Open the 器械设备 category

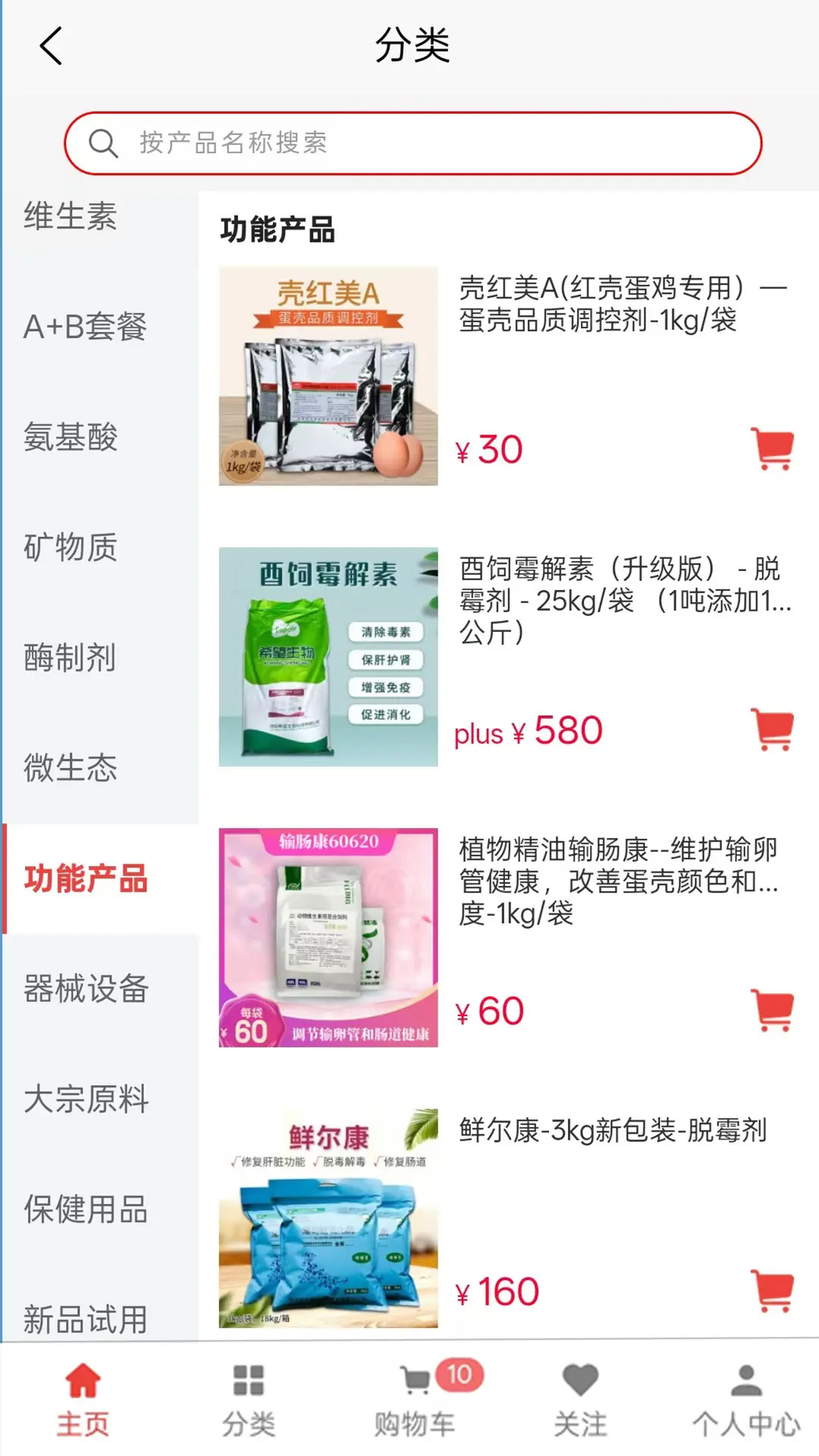tap(86, 989)
